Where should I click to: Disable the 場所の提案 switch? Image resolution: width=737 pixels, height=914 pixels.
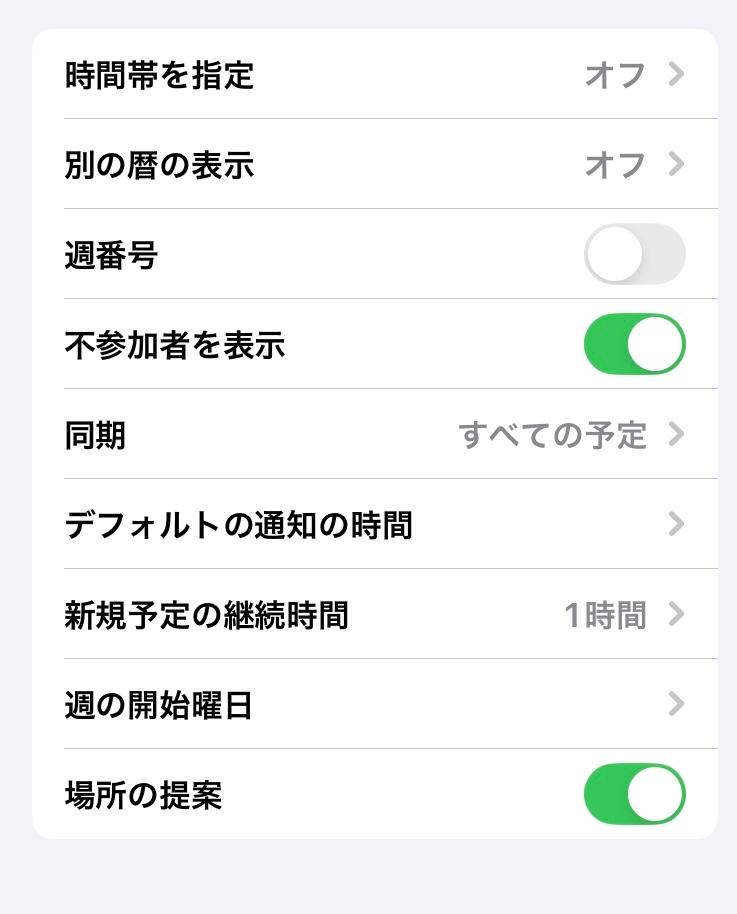click(634, 795)
